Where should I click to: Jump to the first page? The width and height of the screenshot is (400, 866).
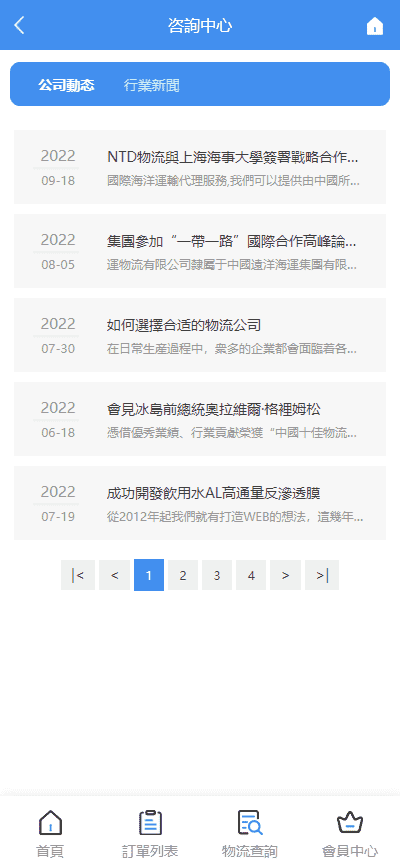tap(78, 575)
